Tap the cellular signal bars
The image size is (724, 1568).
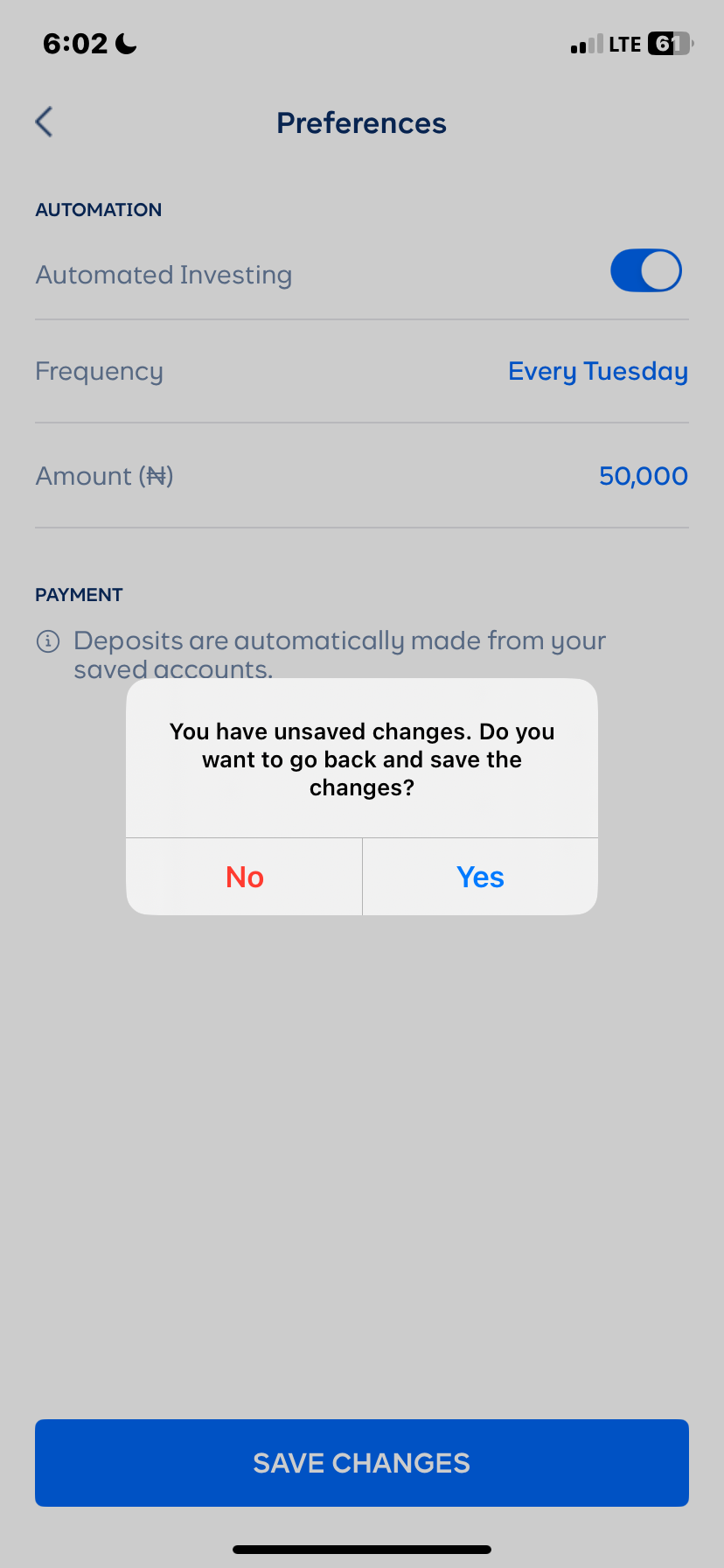[585, 44]
